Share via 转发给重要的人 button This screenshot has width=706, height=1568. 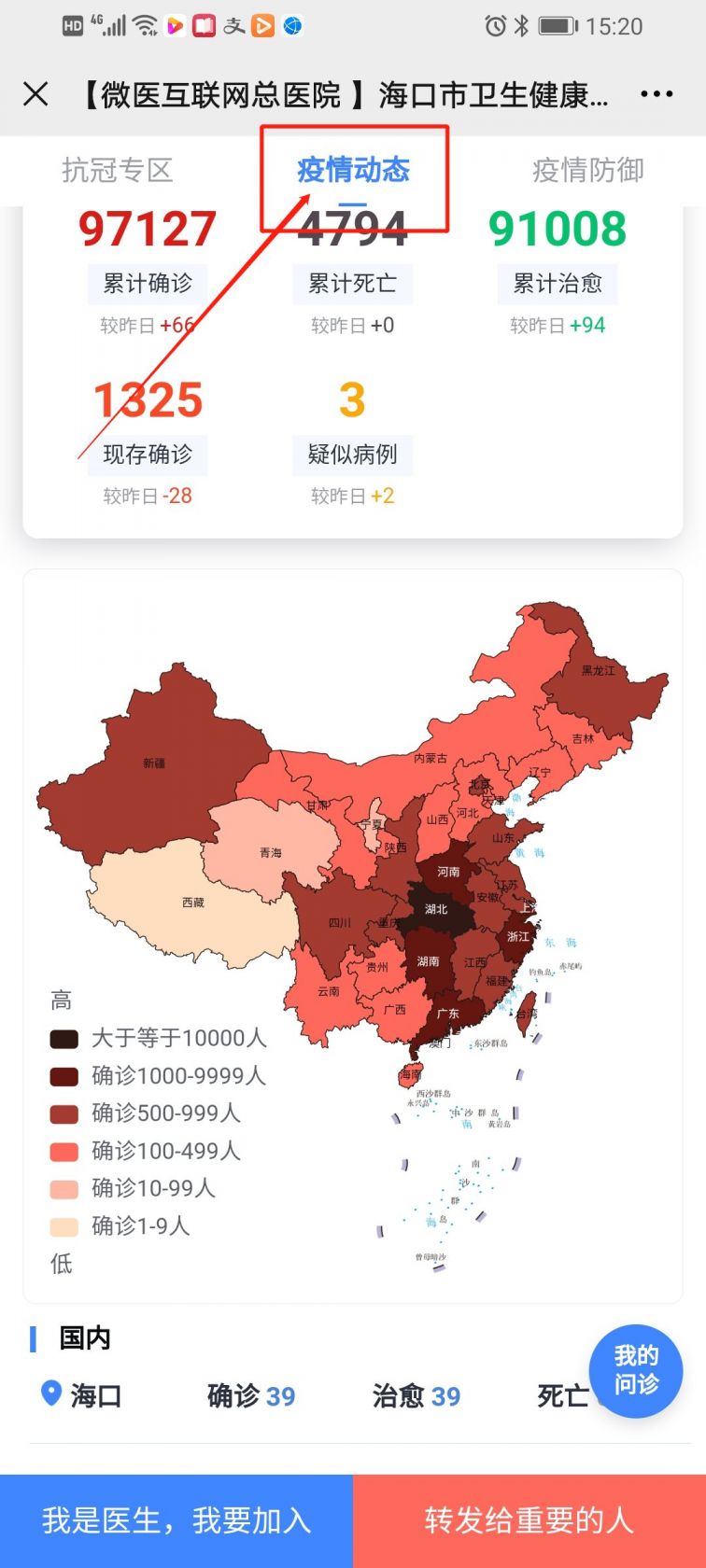coord(529,1520)
